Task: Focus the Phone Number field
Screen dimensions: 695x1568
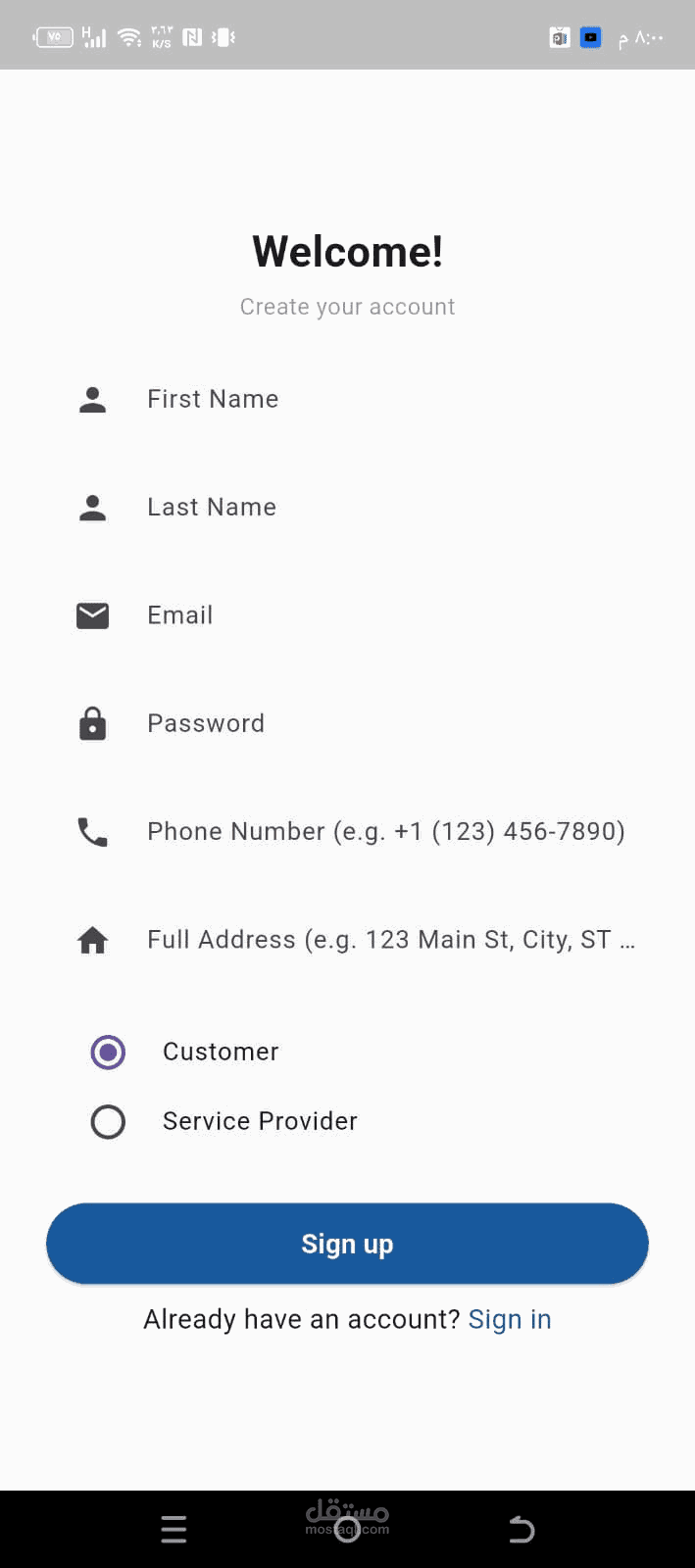Action: point(386,831)
